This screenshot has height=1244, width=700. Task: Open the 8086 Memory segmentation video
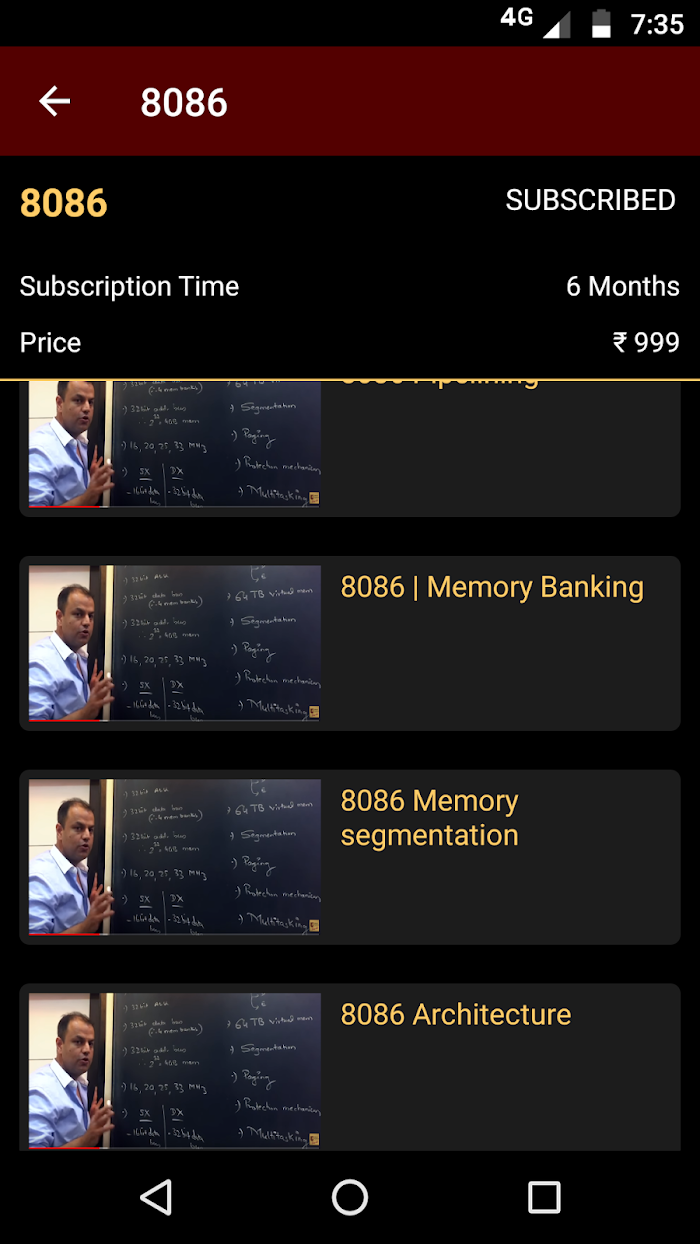[350, 857]
